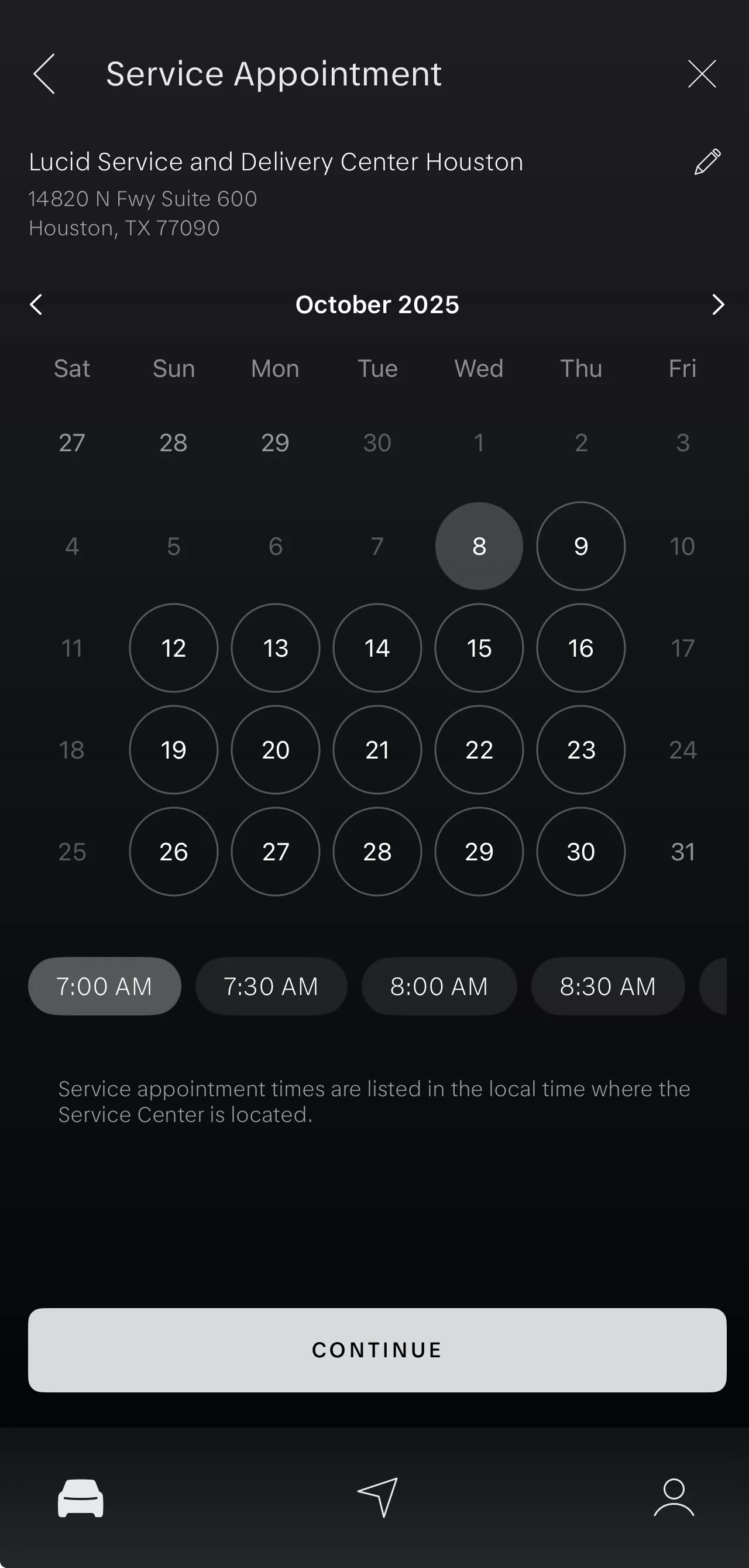Open the profile tab
749x1568 pixels.
click(674, 1497)
